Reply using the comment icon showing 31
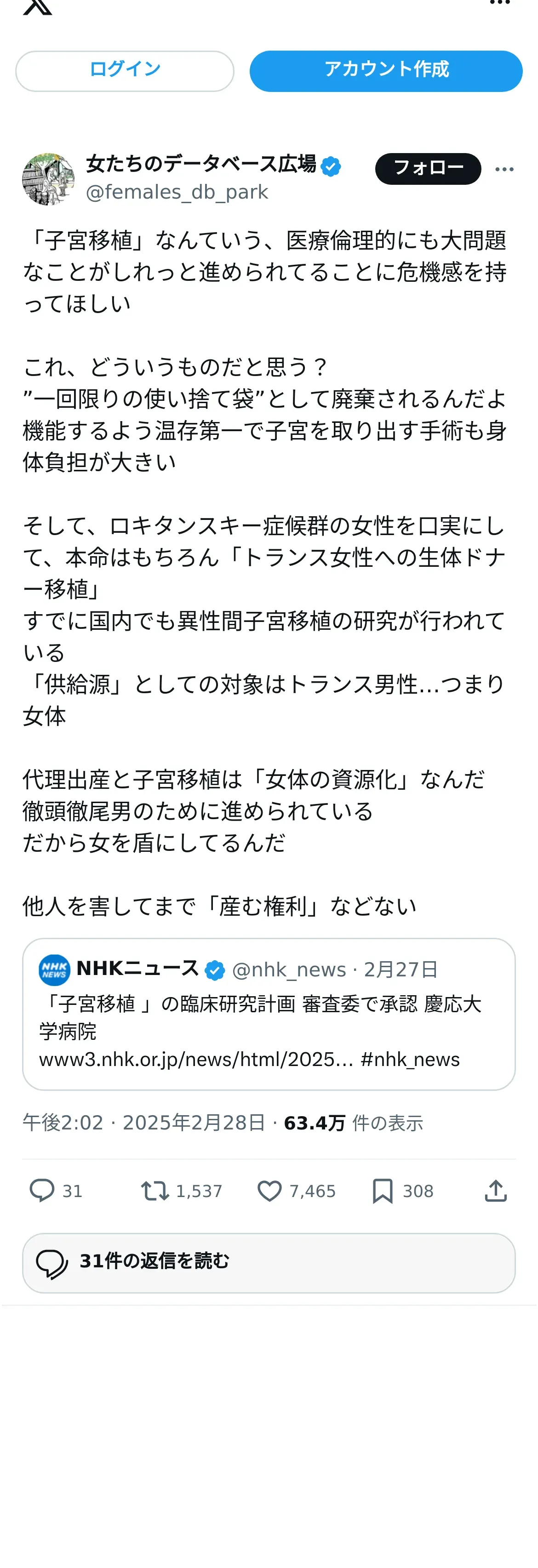This screenshot has width=538, height=1568. click(x=56, y=1191)
